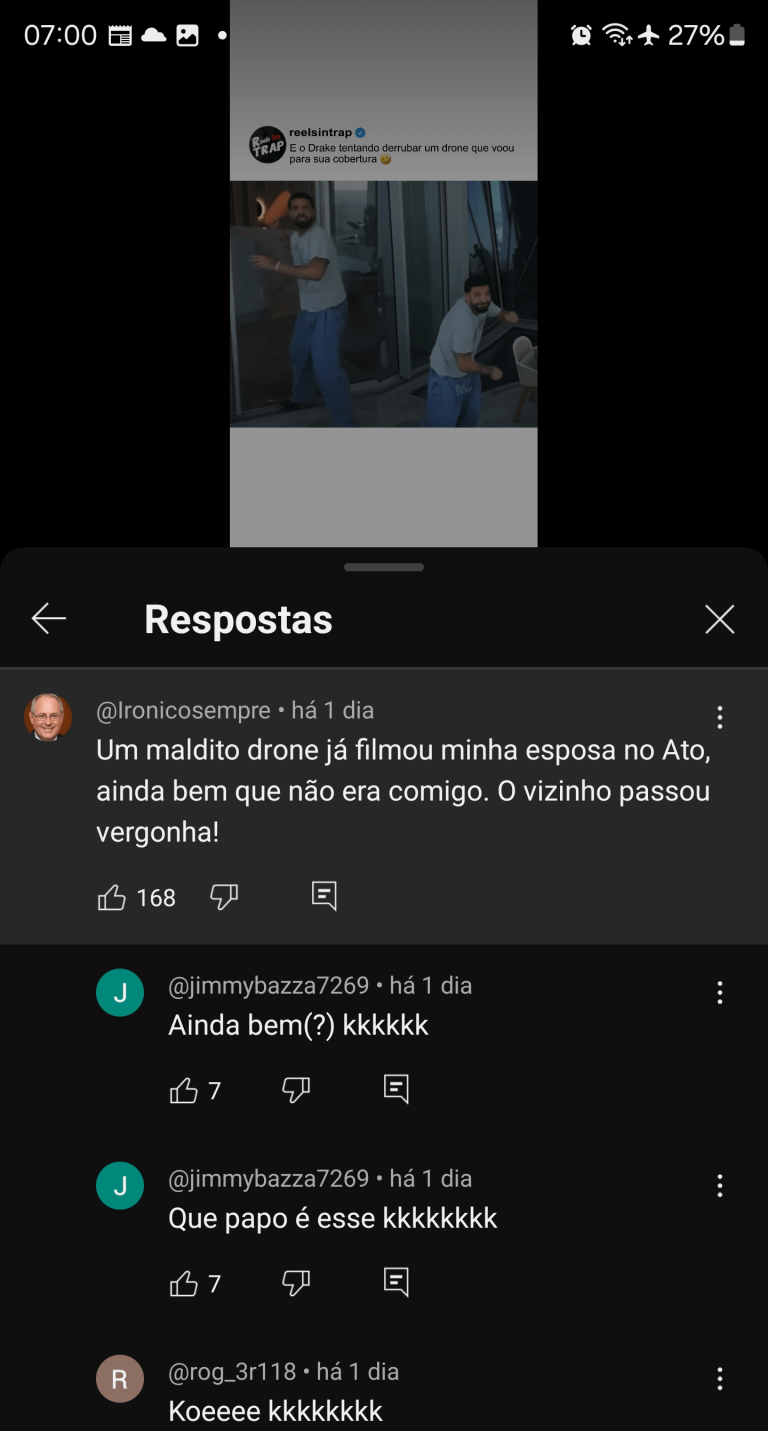Close the Respostas replies panel
The height and width of the screenshot is (1431, 768).
(719, 619)
